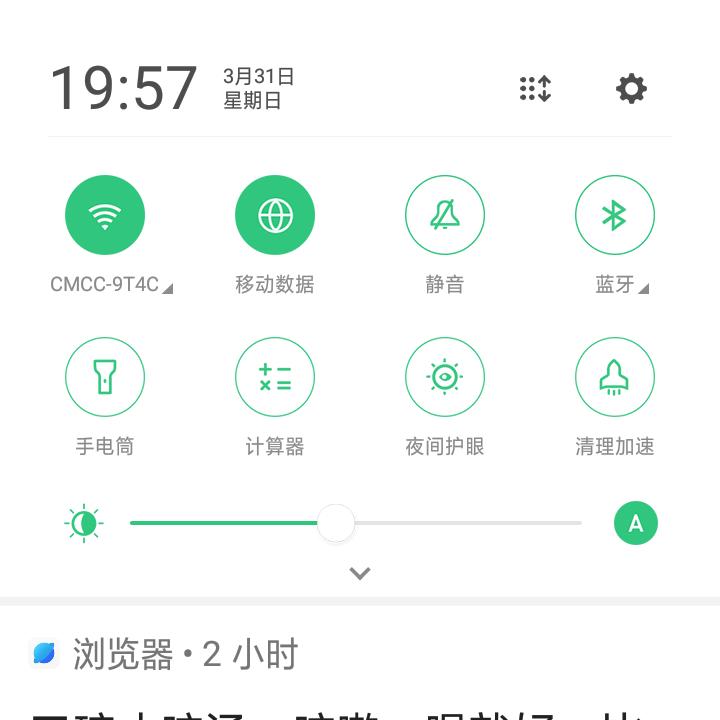This screenshot has height=720, width=720.
Task: Disable mobile data (移动数据)
Action: click(275, 215)
